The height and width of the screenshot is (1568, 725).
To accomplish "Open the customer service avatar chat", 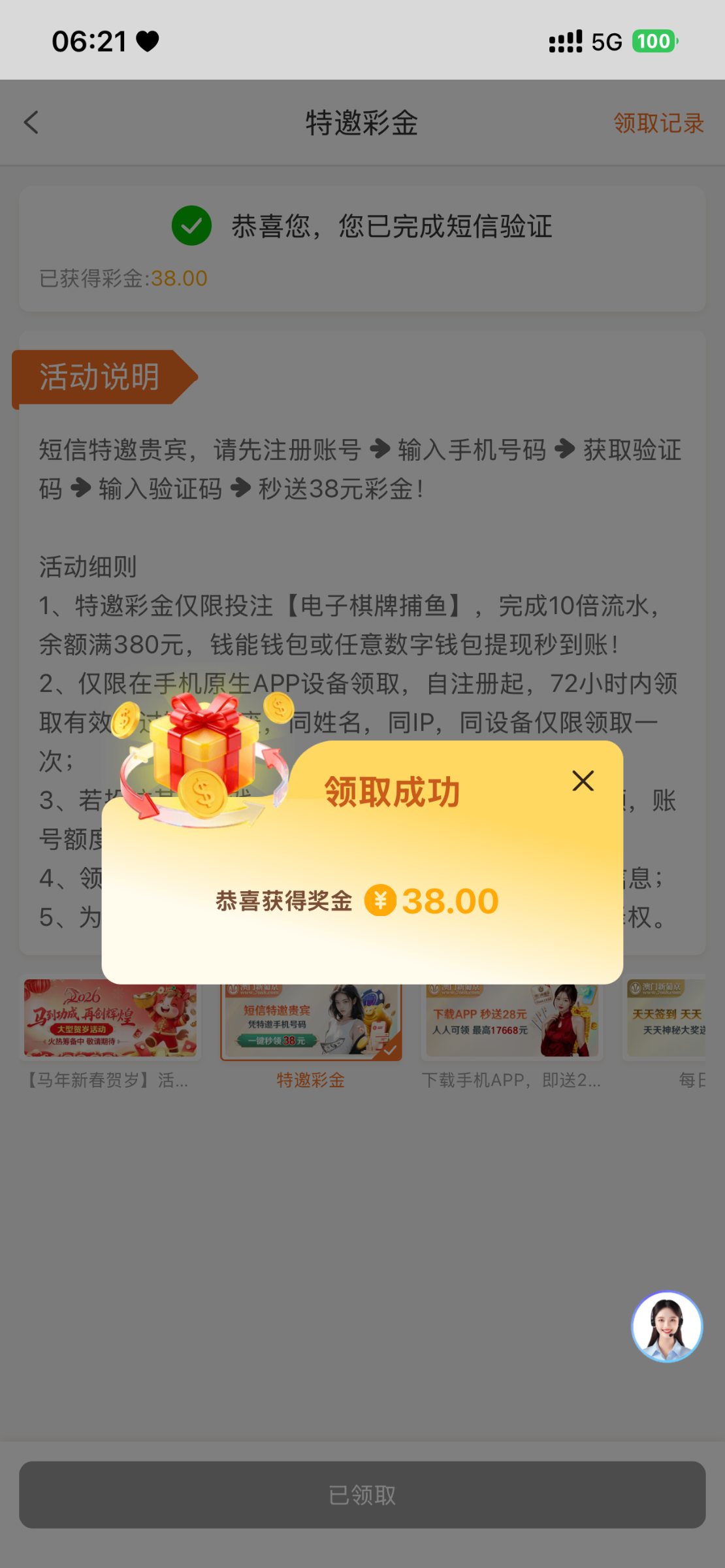I will click(x=666, y=1326).
